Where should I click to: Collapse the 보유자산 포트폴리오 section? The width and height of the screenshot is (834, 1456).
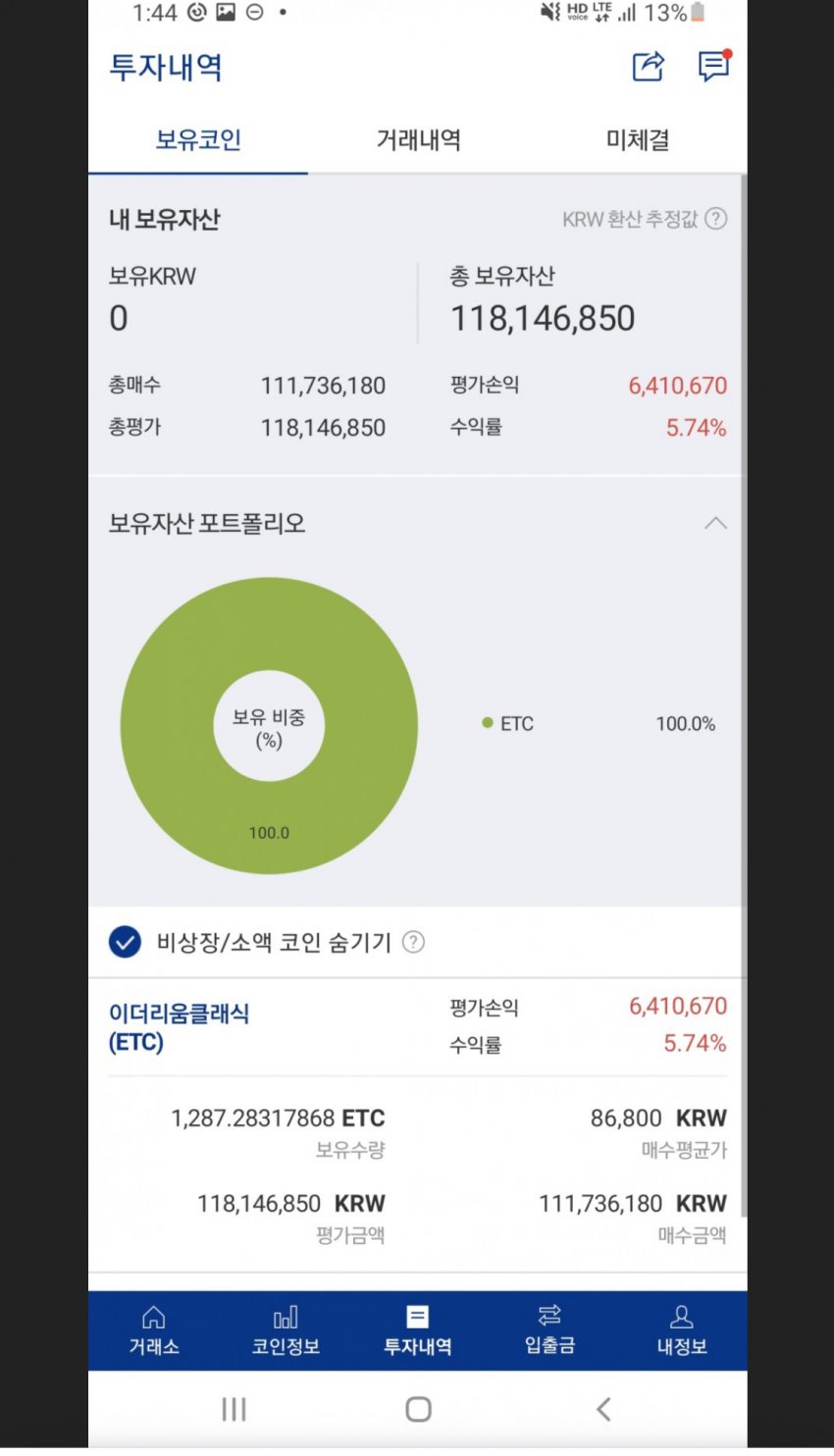tap(715, 523)
